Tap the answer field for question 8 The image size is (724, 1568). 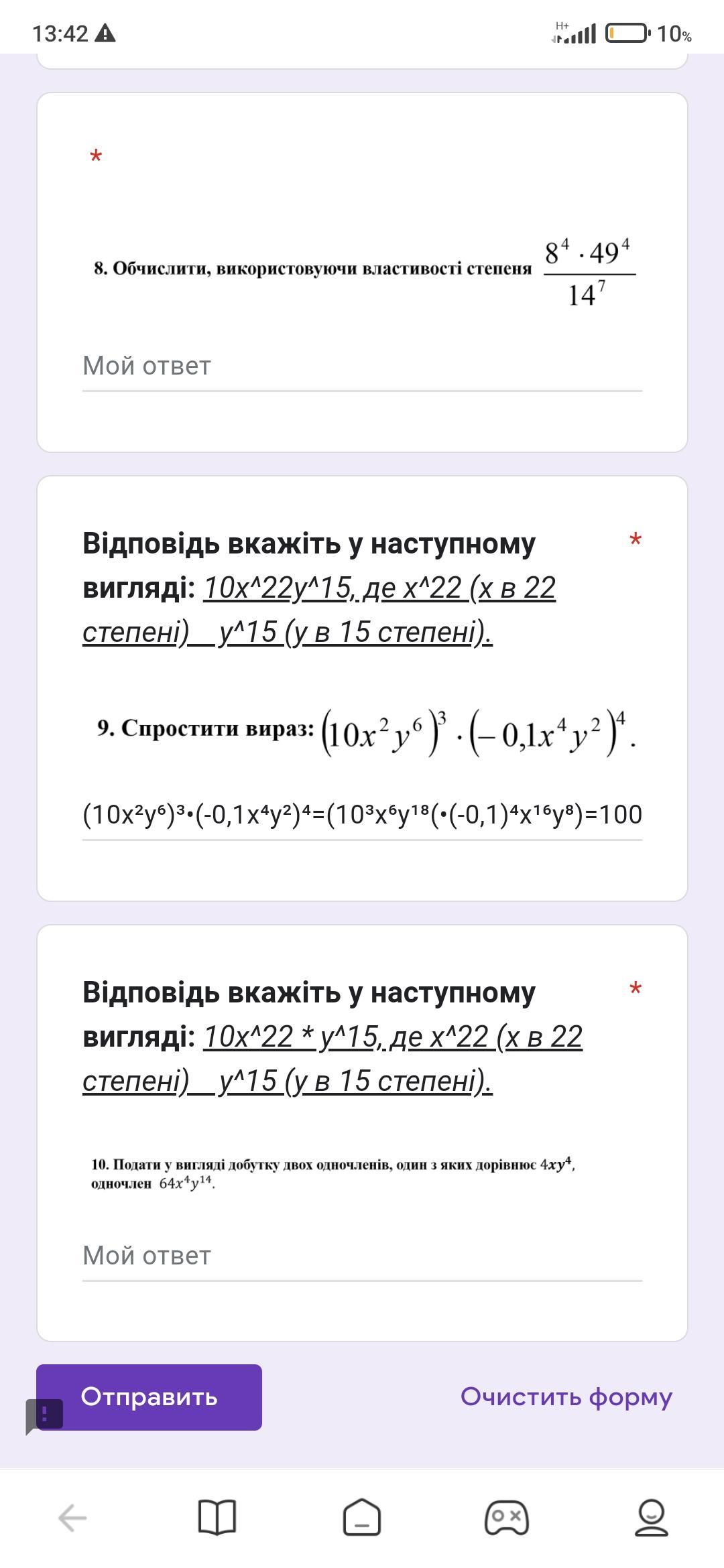(362, 367)
